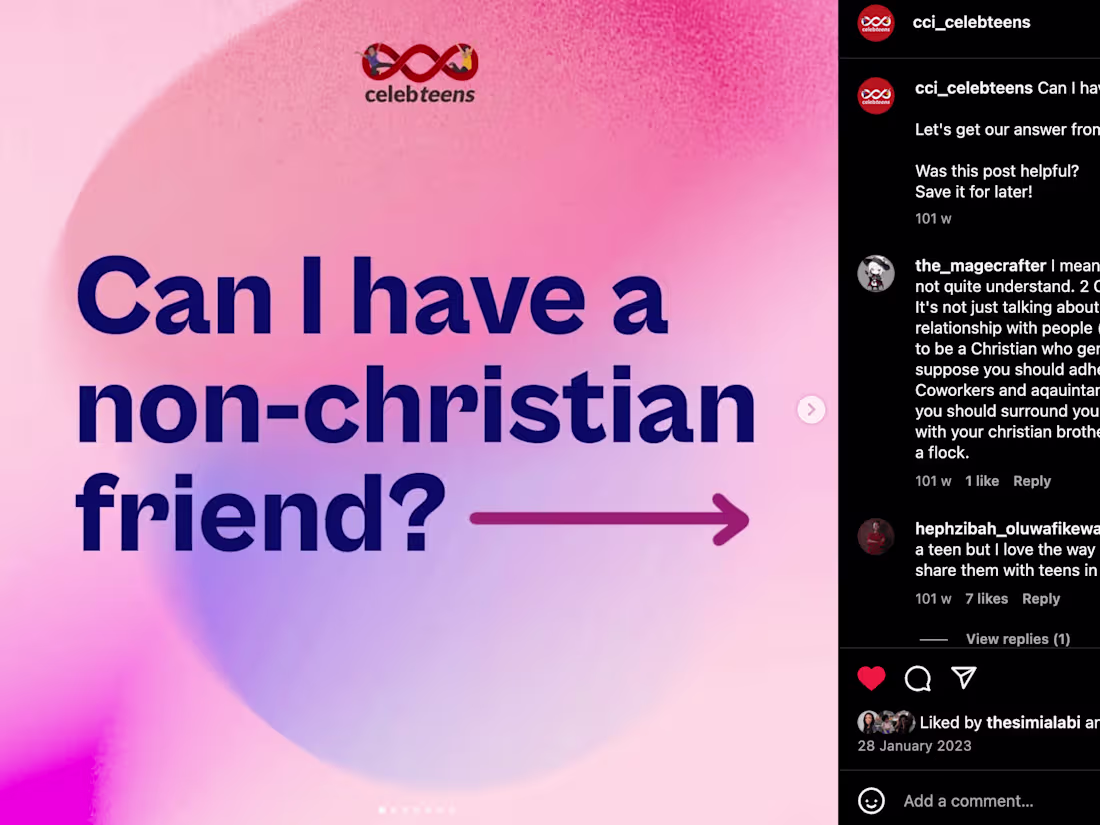Open cci_celebteens avatar in the post header
Screen dimensions: 1100x825
click(x=876, y=22)
